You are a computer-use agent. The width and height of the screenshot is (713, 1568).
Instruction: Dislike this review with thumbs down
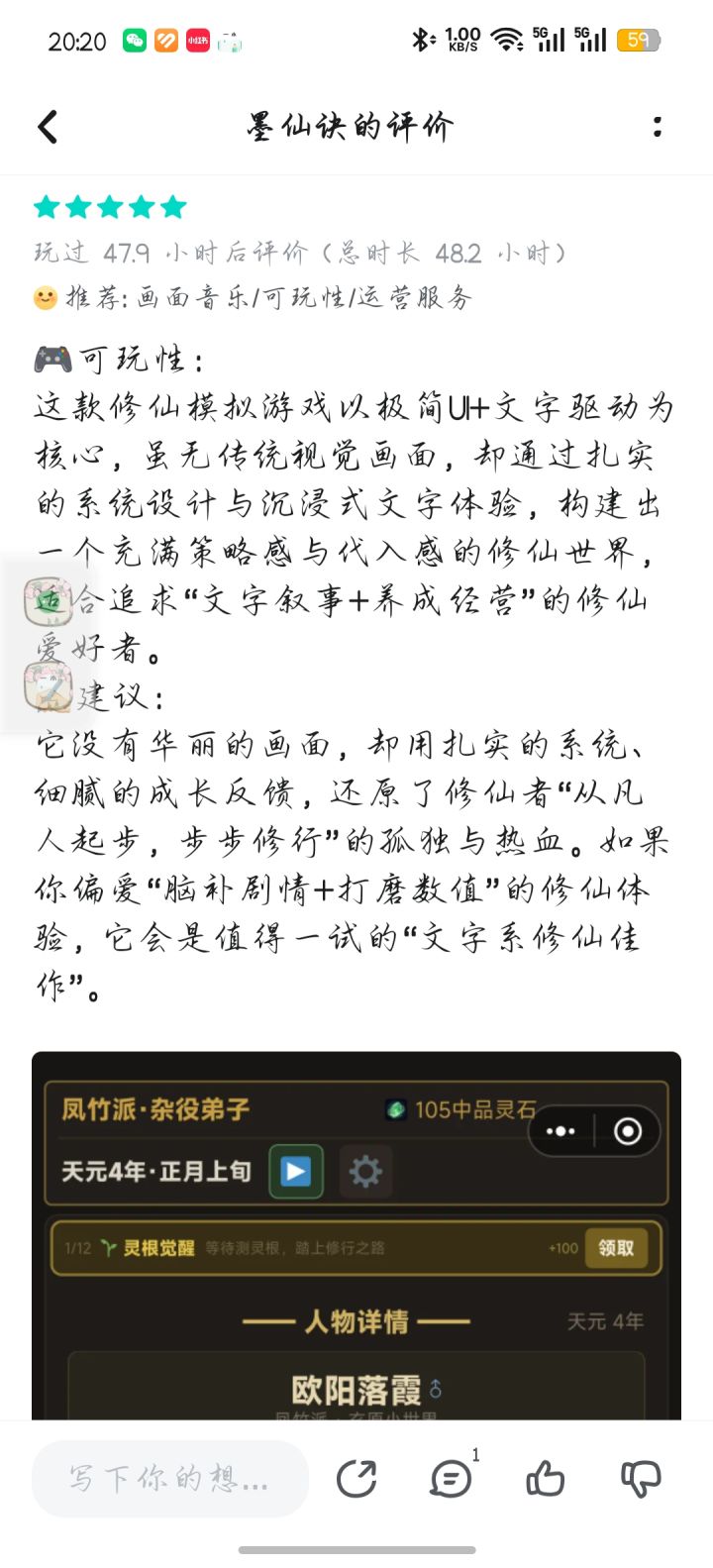pos(641,1479)
